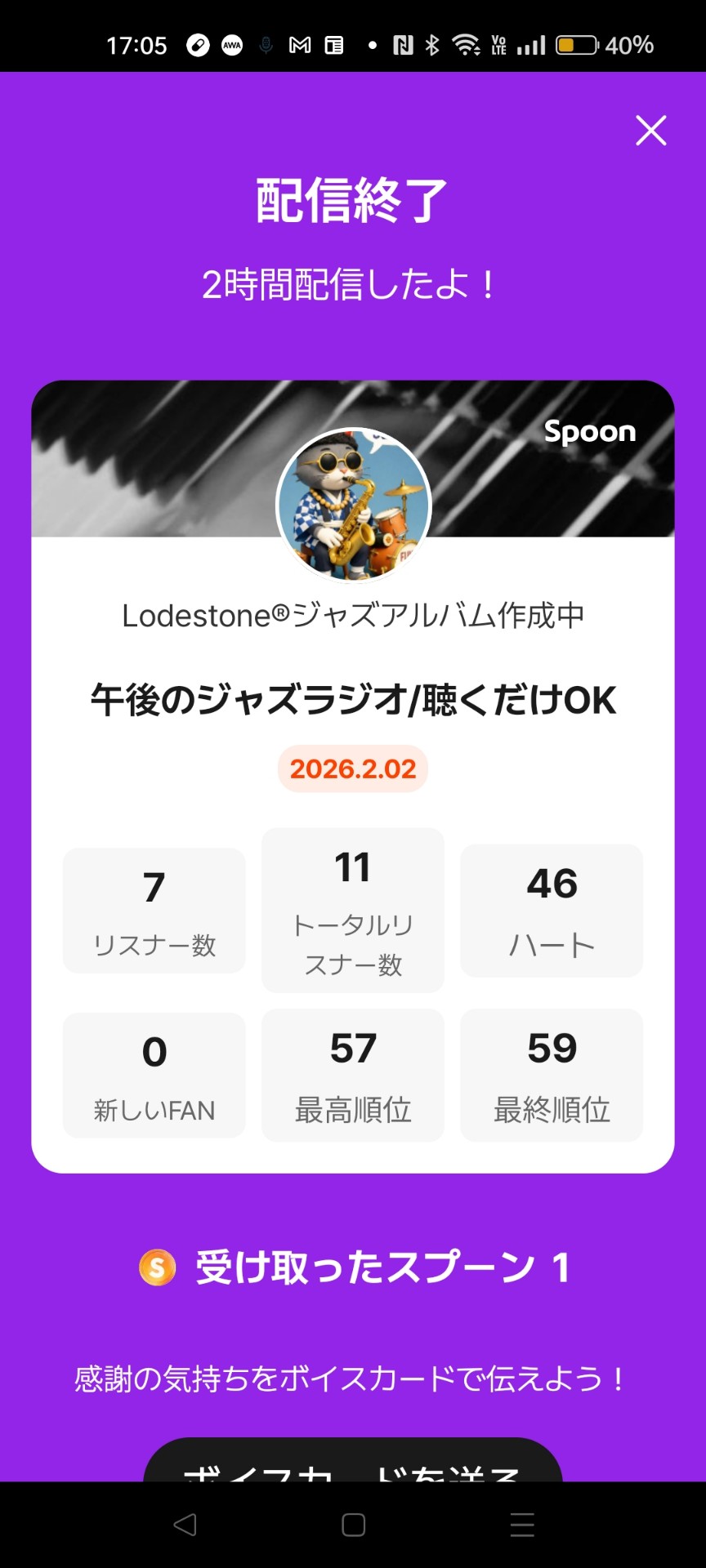The image size is (706, 1568).
Task: Tap the Gmail icon in the status bar
Action: 299,46
